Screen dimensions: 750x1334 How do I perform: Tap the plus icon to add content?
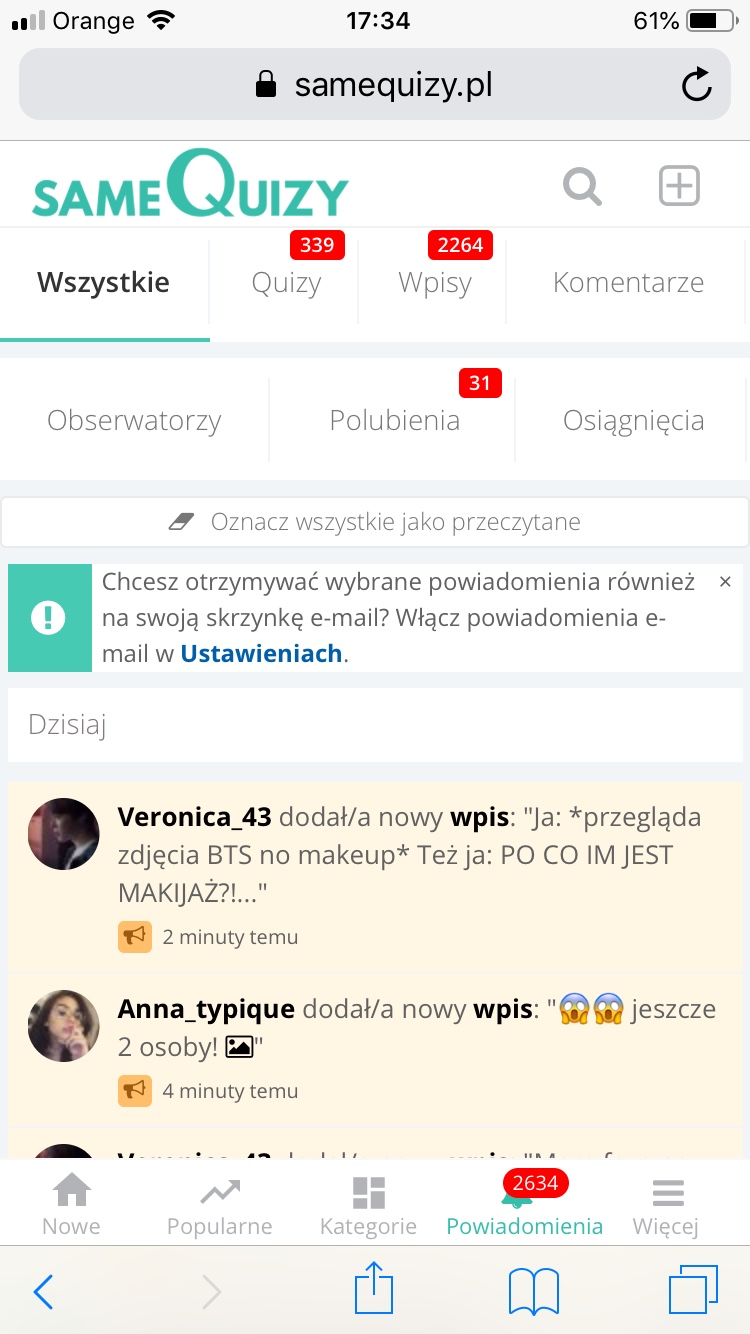679,186
